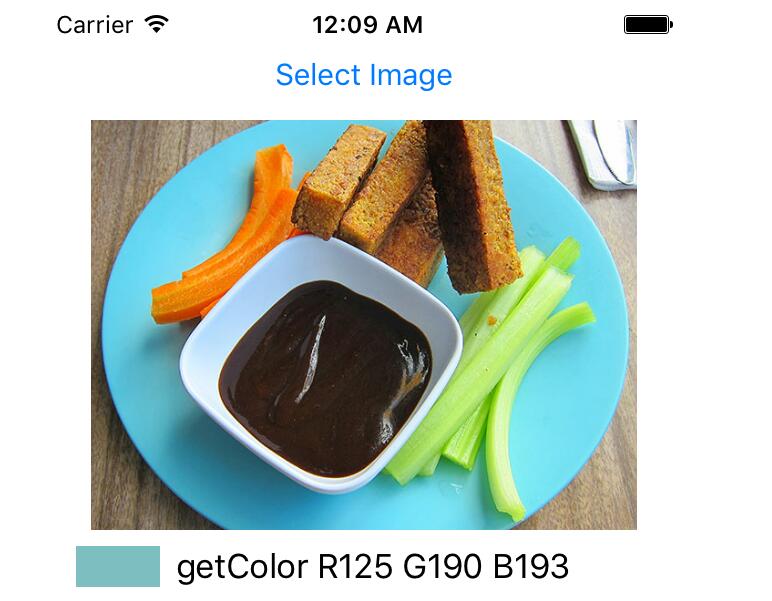Viewport: 772px width, 601px height.
Task: Tap the food photo to pick a color
Action: coord(364,325)
